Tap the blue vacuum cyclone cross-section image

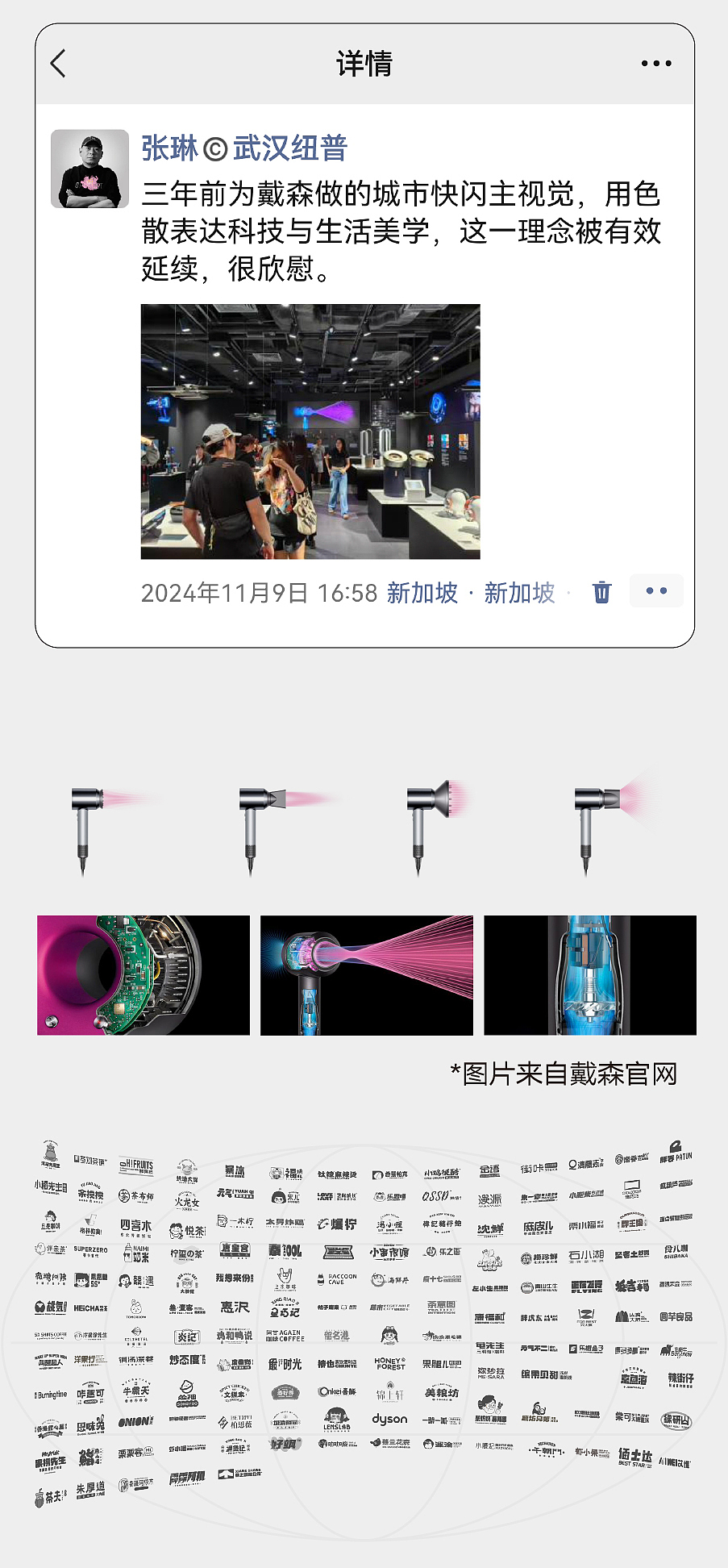pyautogui.click(x=589, y=975)
